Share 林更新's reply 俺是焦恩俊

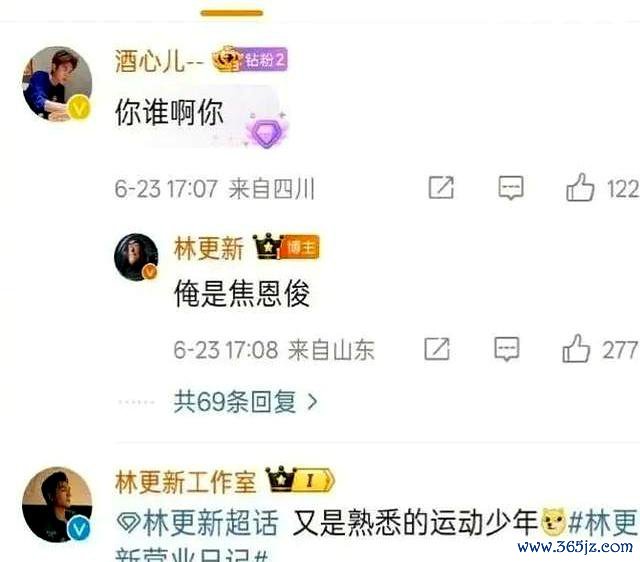coord(437,348)
